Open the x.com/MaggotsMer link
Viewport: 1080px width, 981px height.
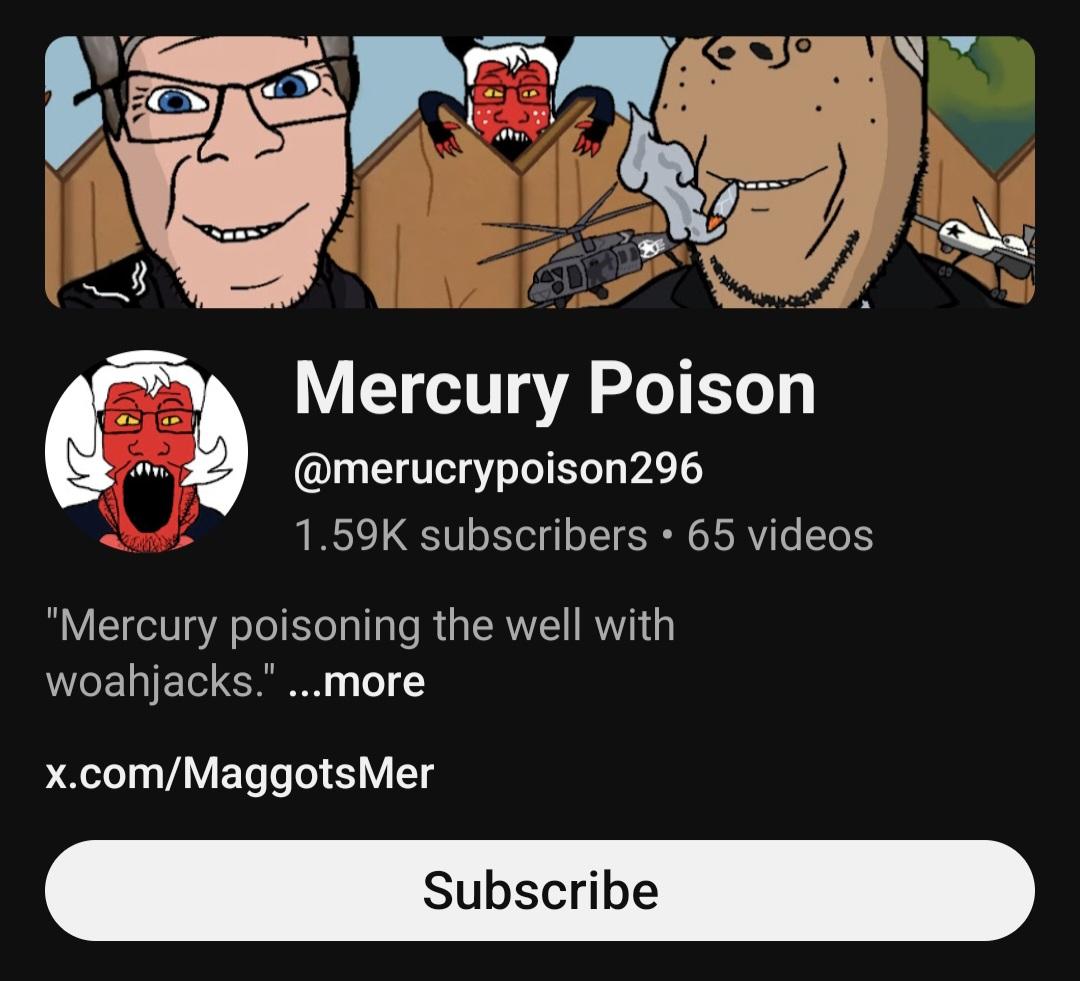240,773
